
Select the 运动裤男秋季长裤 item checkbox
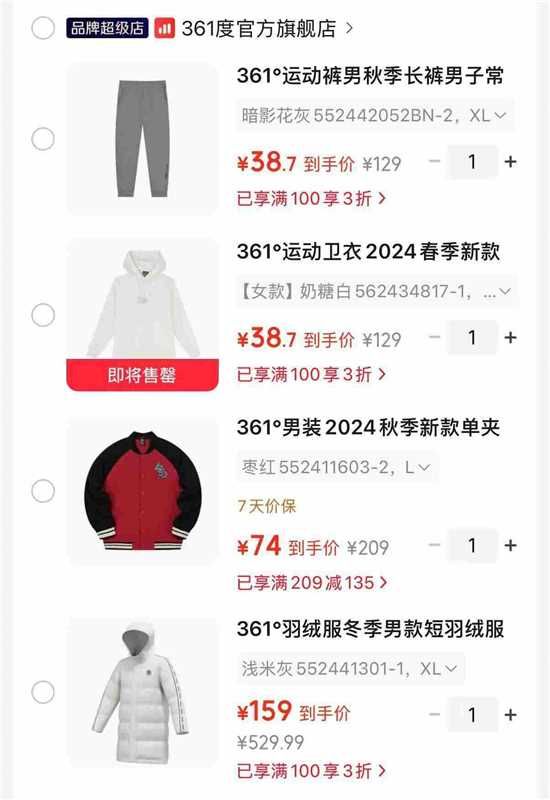43,139
